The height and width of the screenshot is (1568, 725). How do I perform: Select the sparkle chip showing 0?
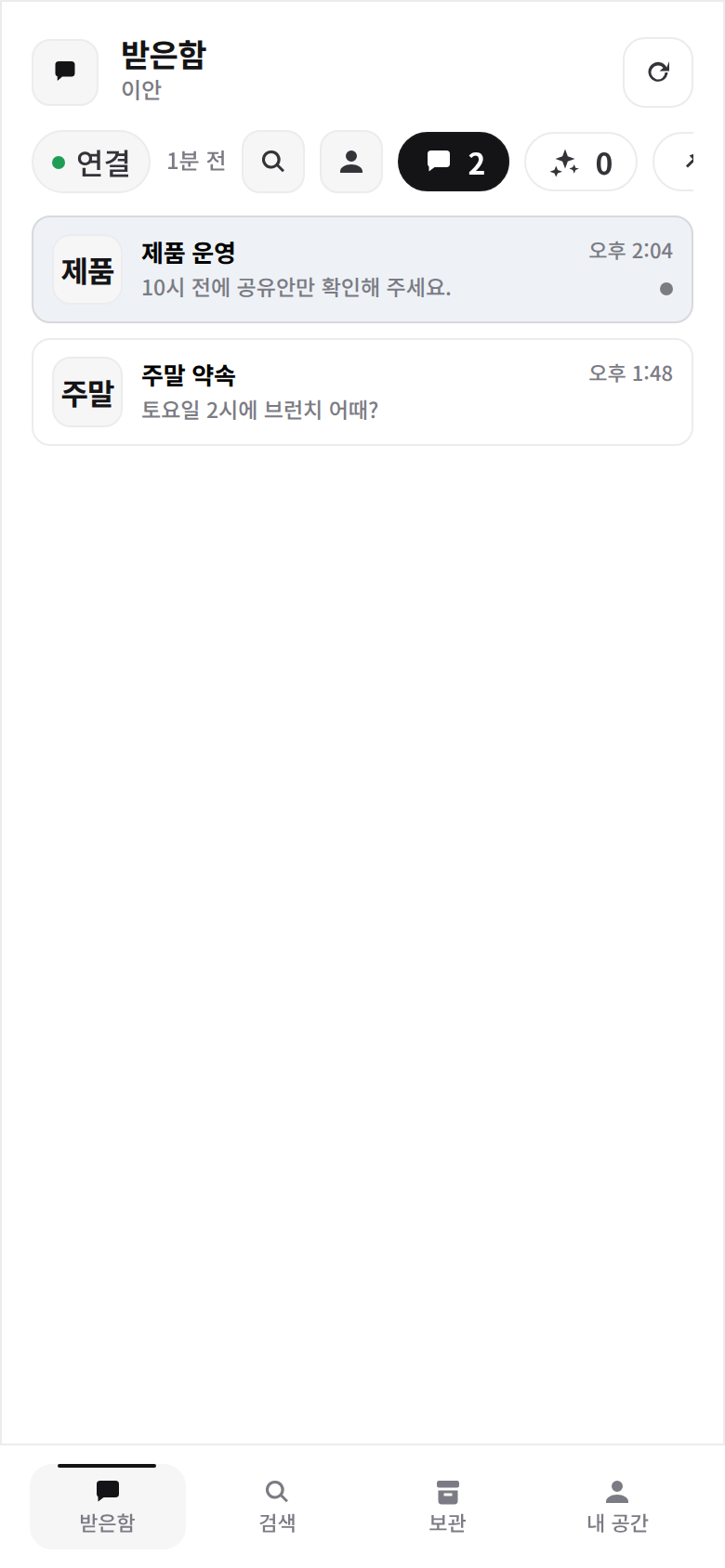coord(581,163)
